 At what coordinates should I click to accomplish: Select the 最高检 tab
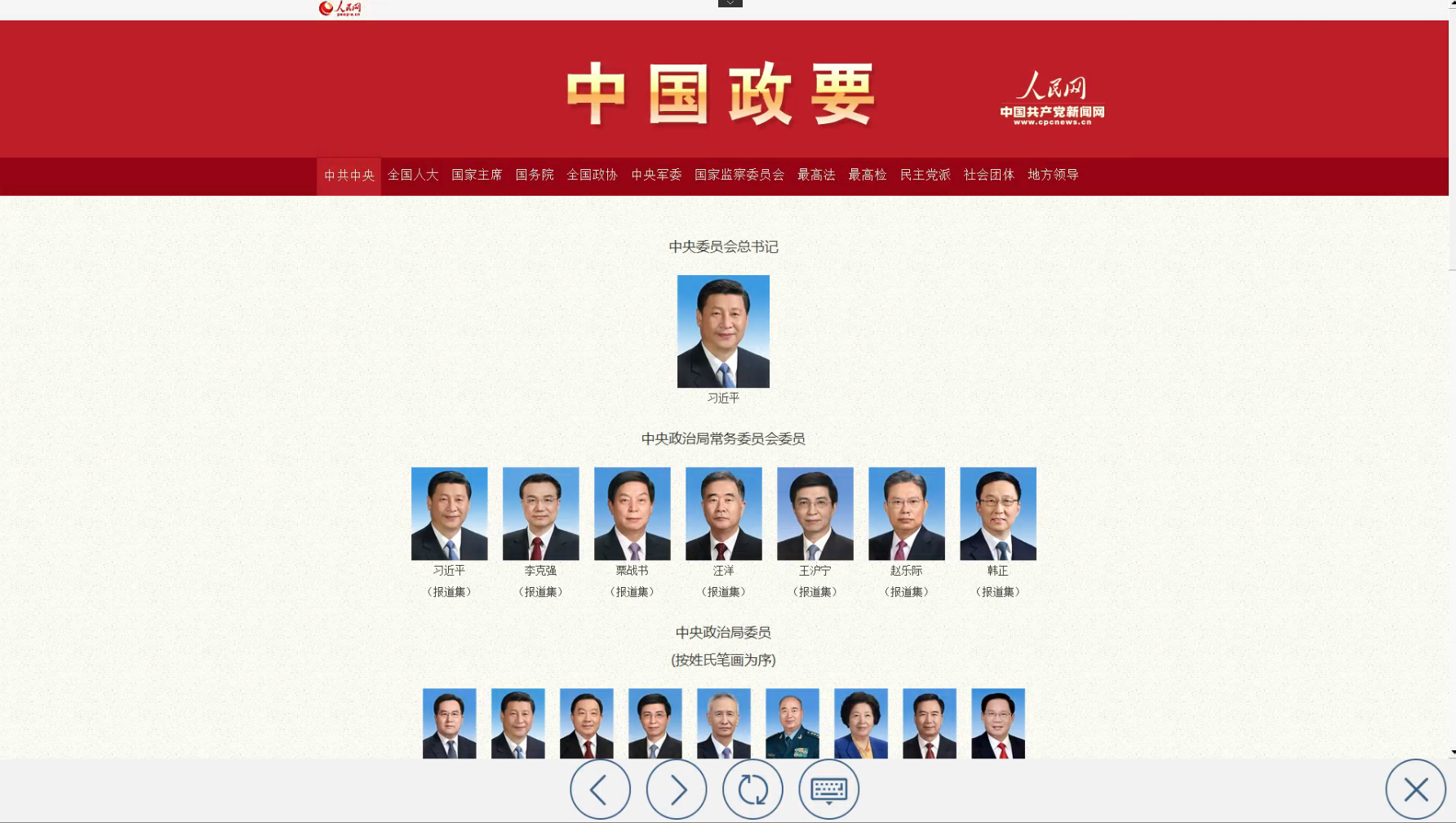click(868, 175)
